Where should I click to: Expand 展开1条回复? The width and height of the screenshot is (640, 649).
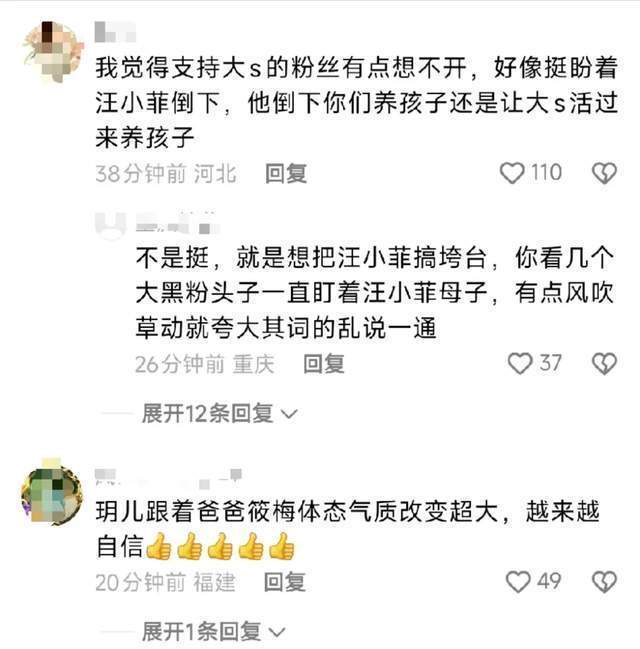pyautogui.click(x=213, y=631)
